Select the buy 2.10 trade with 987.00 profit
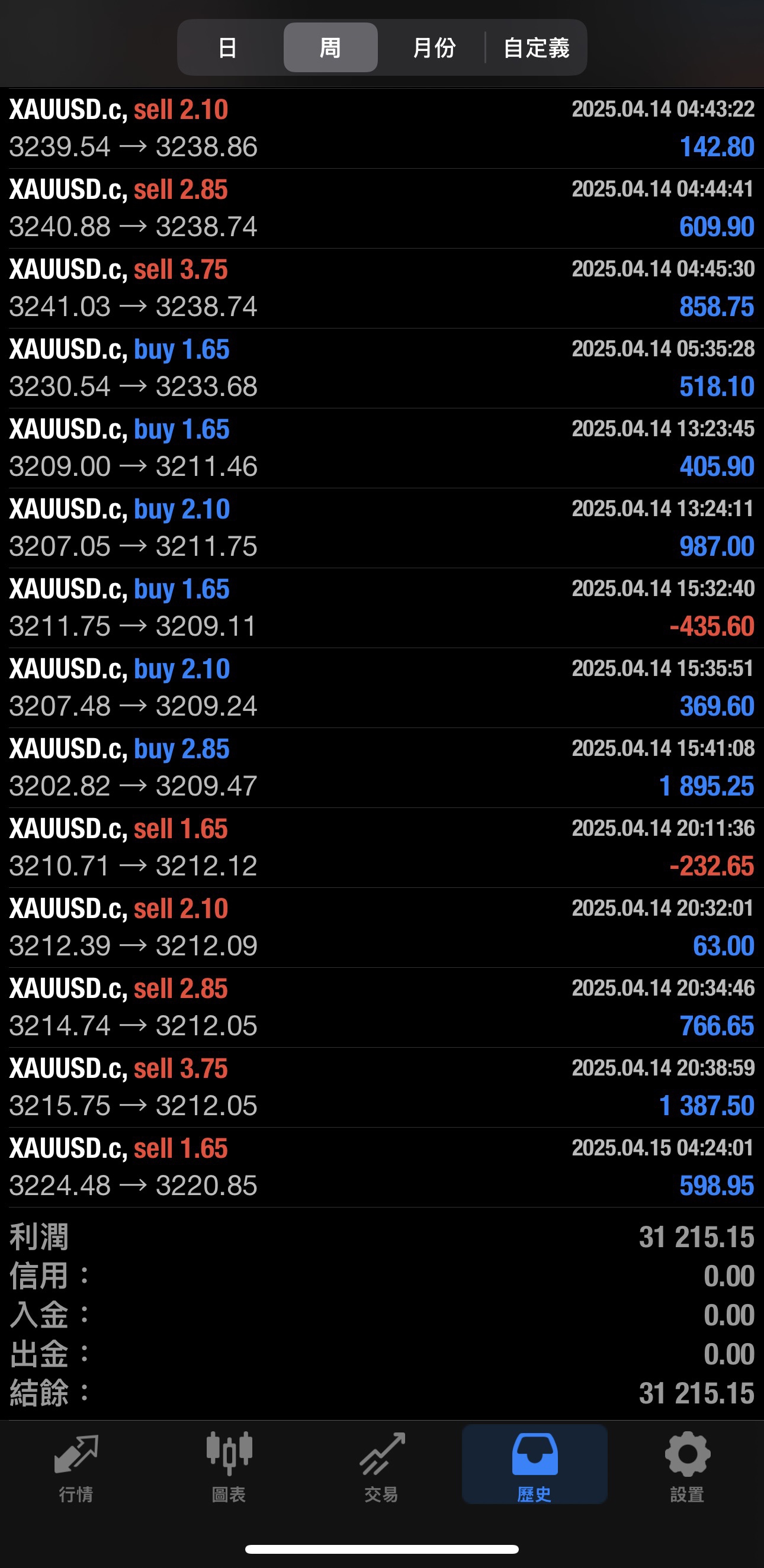The height and width of the screenshot is (1568, 764). tap(382, 528)
